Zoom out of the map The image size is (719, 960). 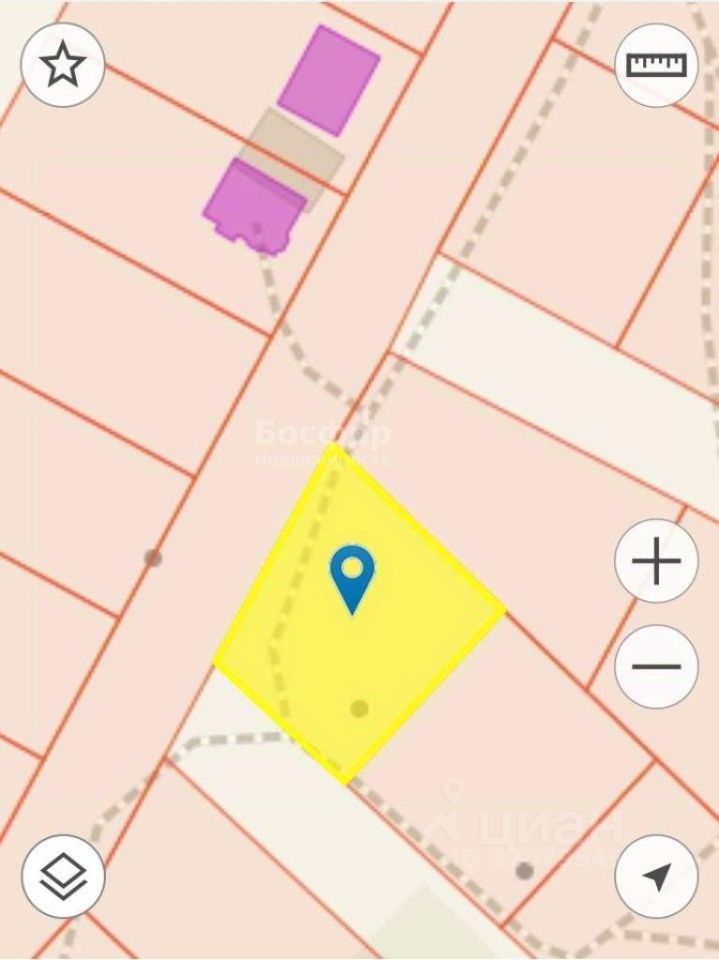point(656,667)
